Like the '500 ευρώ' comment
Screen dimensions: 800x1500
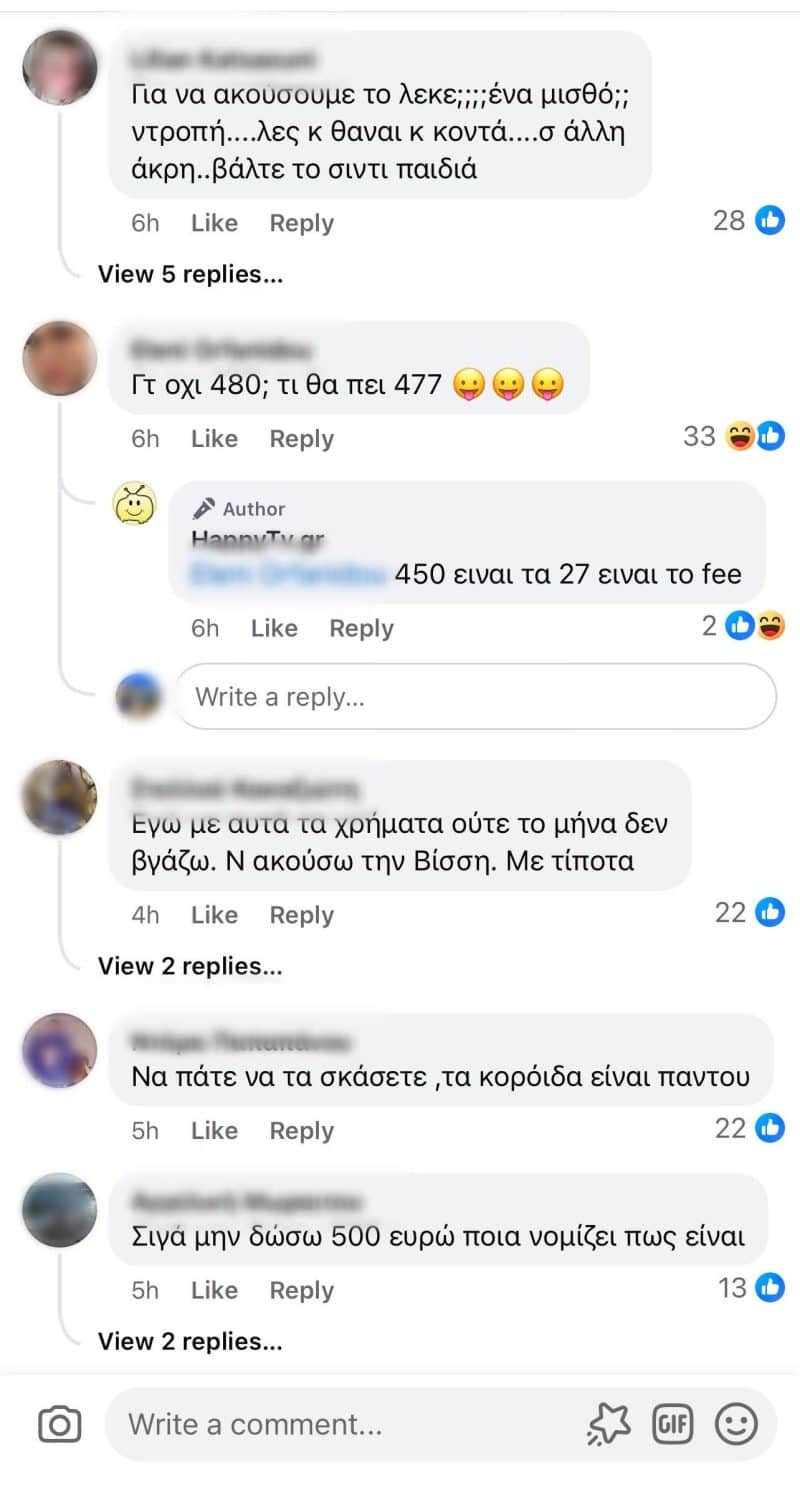coord(214,1290)
